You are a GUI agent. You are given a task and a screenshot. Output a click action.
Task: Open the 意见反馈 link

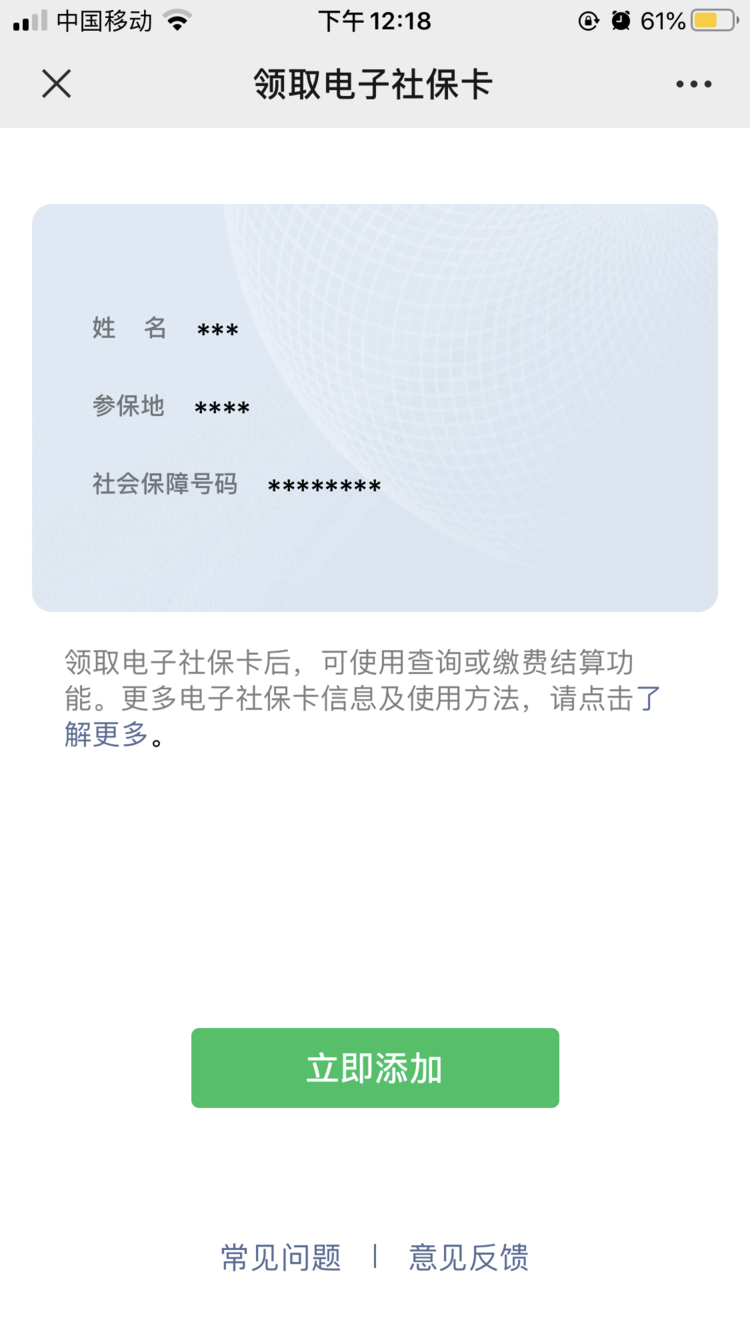(x=468, y=1257)
